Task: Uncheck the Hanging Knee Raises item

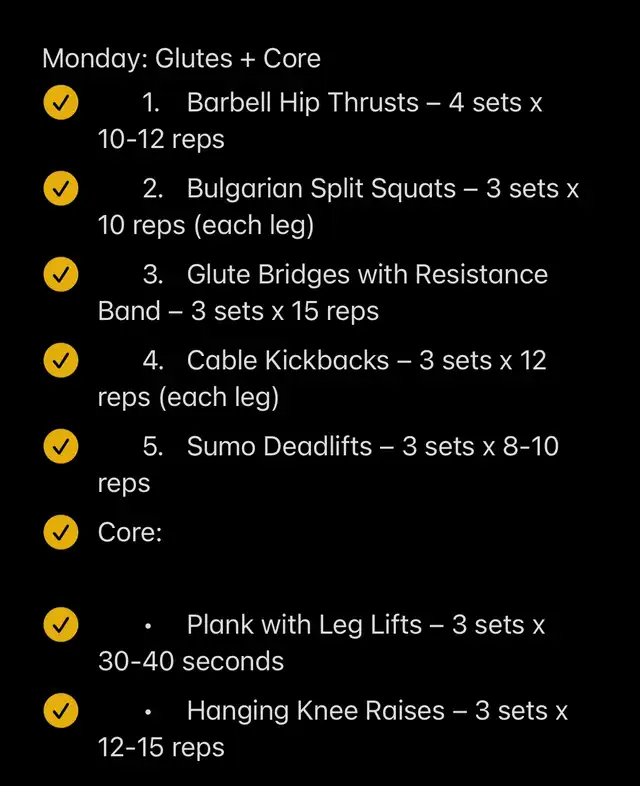Action: (x=61, y=711)
